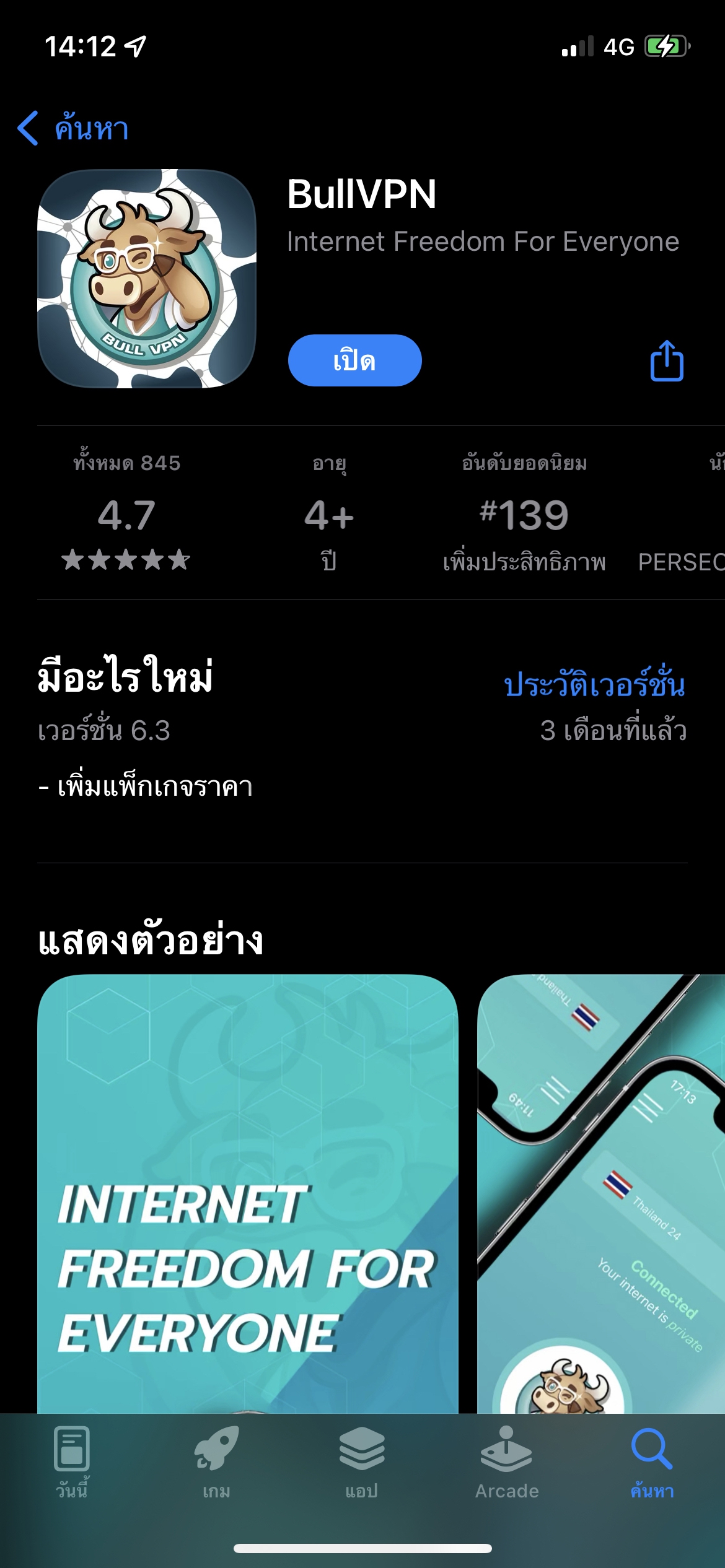
Task: Switch to the วันนี้ tab
Action: tap(72, 1461)
